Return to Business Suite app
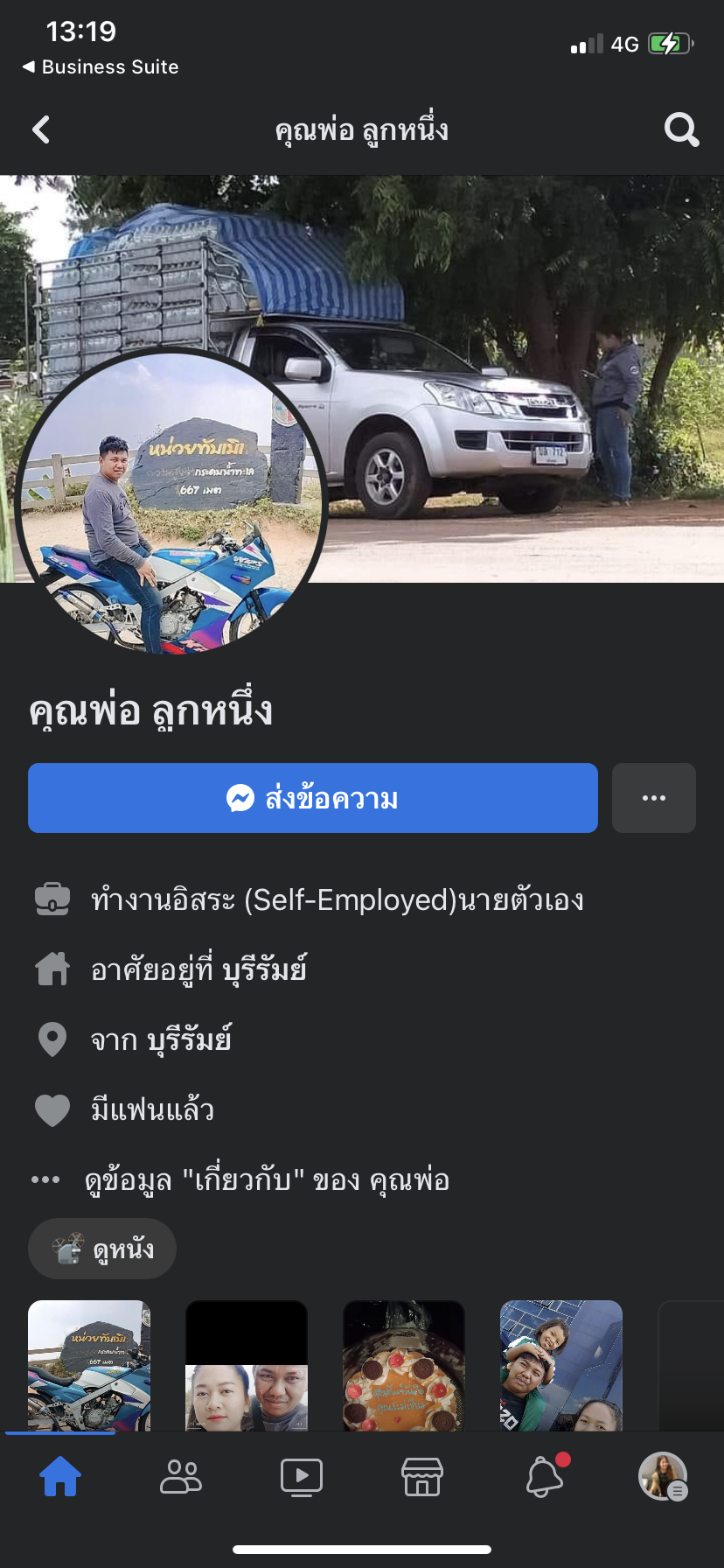Image resolution: width=724 pixels, height=1568 pixels. point(100,67)
